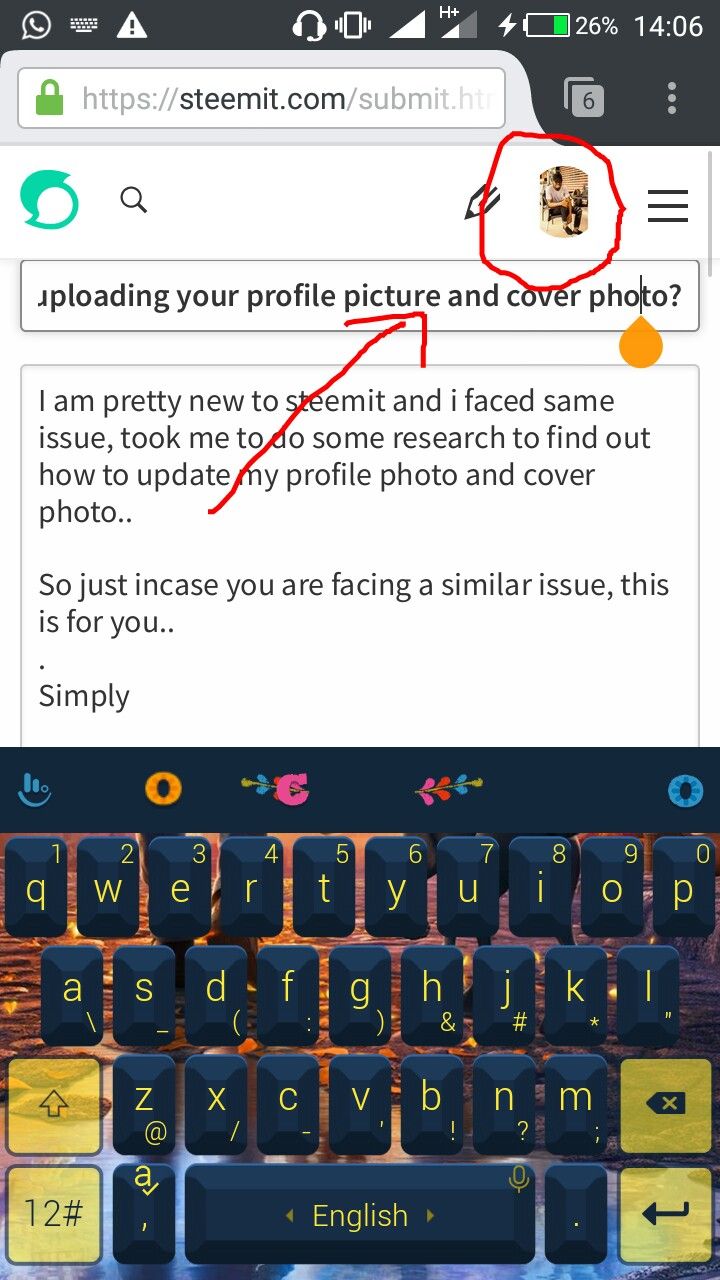Open the profile avatar menu

tap(563, 202)
